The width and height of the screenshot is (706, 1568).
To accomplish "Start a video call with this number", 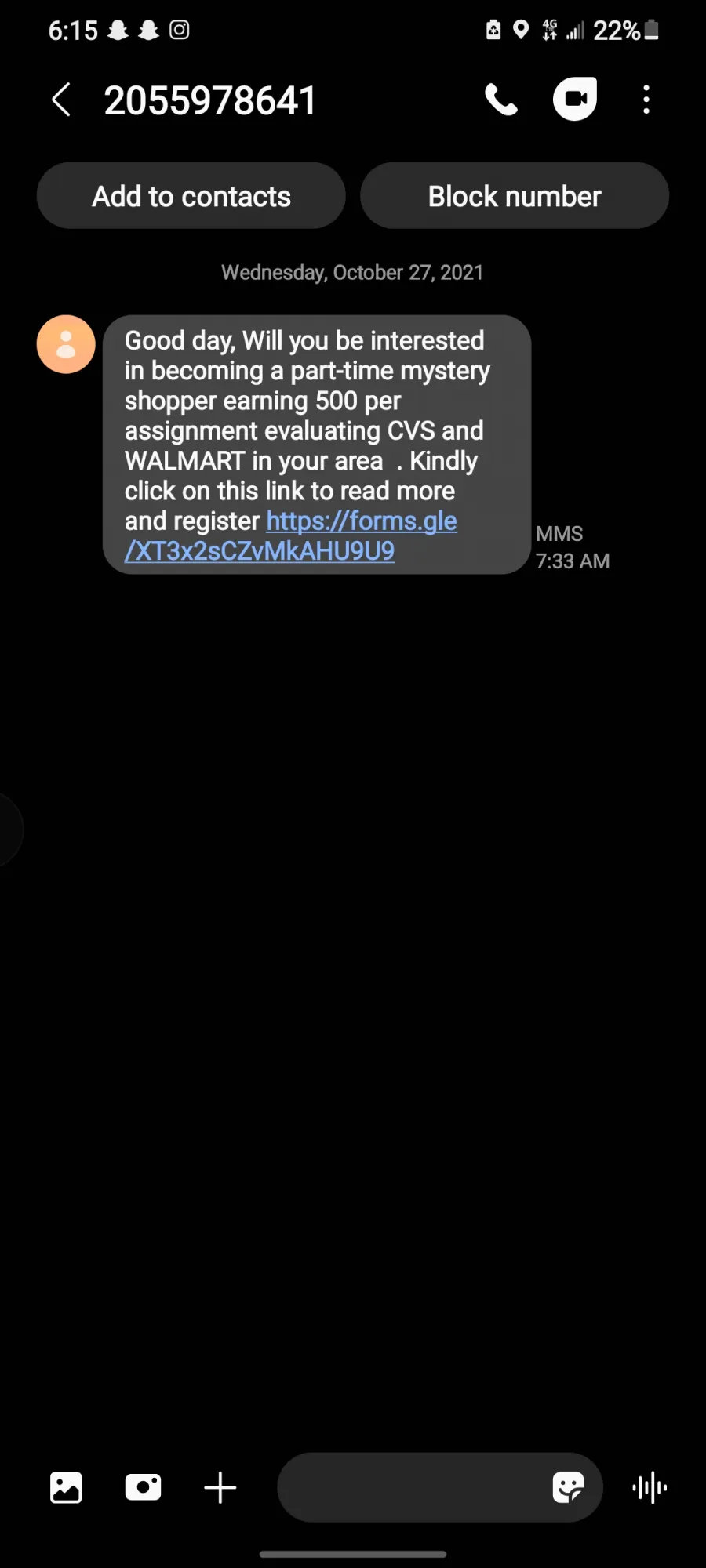I will tap(575, 99).
